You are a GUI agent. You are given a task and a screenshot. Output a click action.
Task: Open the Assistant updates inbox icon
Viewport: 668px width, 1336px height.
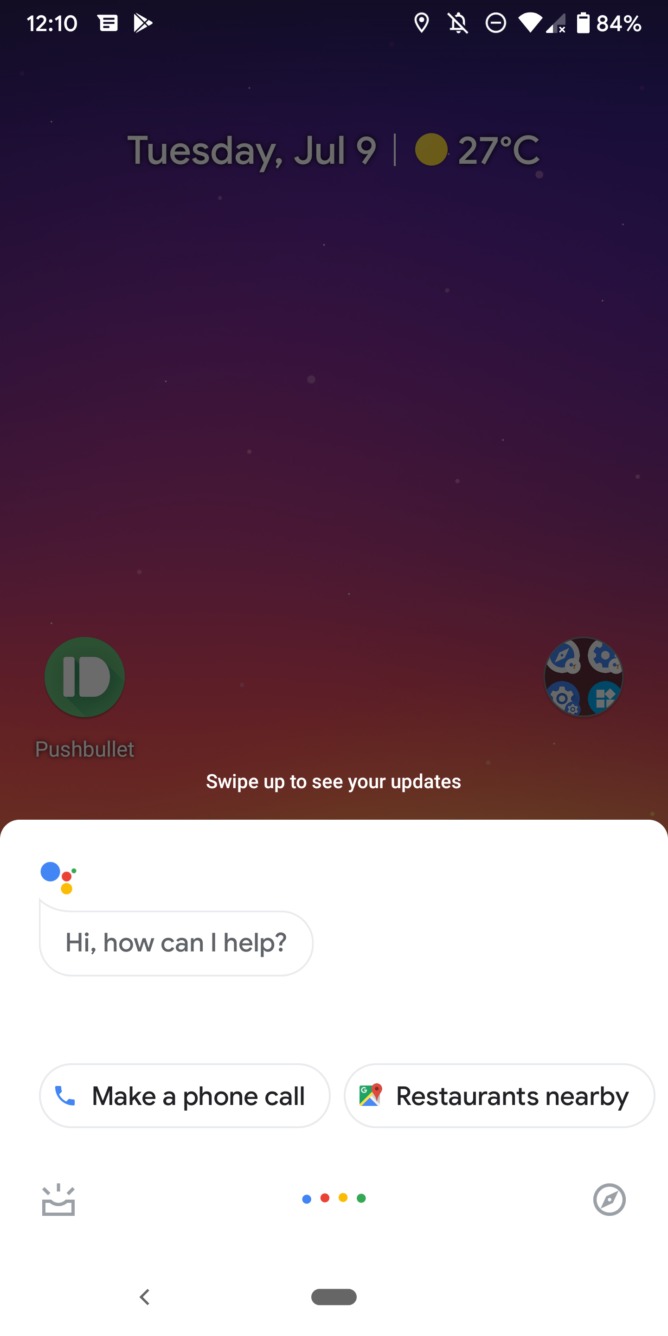[59, 1199]
